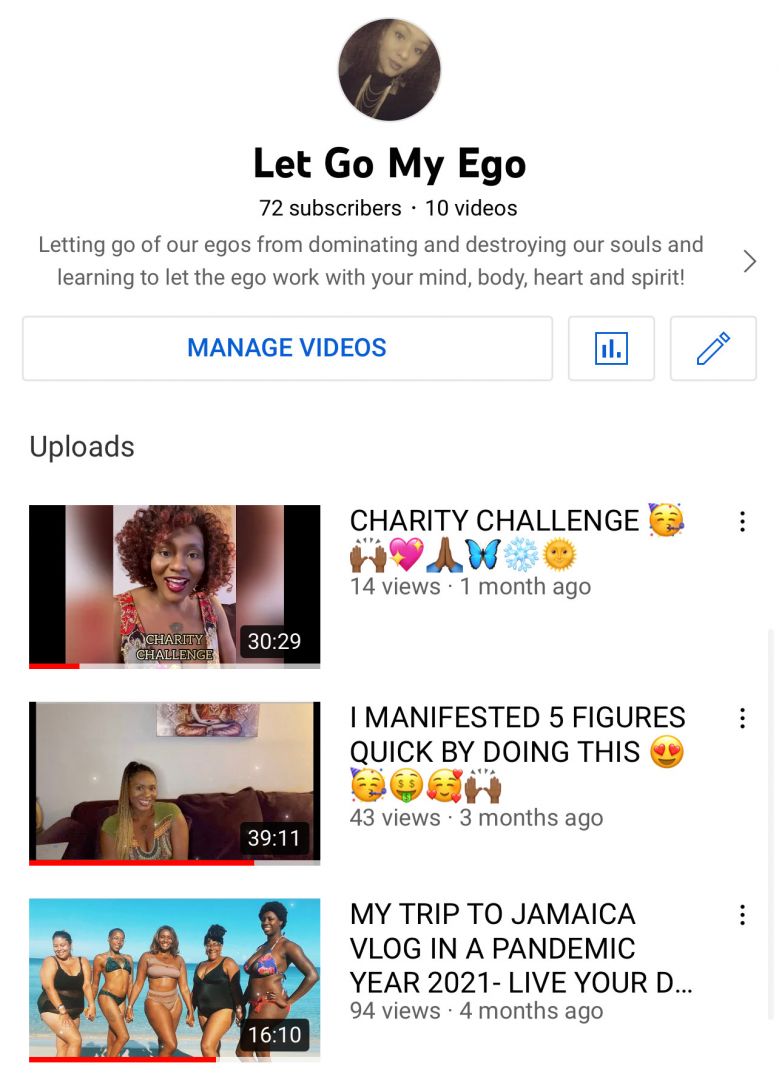Open options menu for Jamaica vlog video

coord(742,915)
